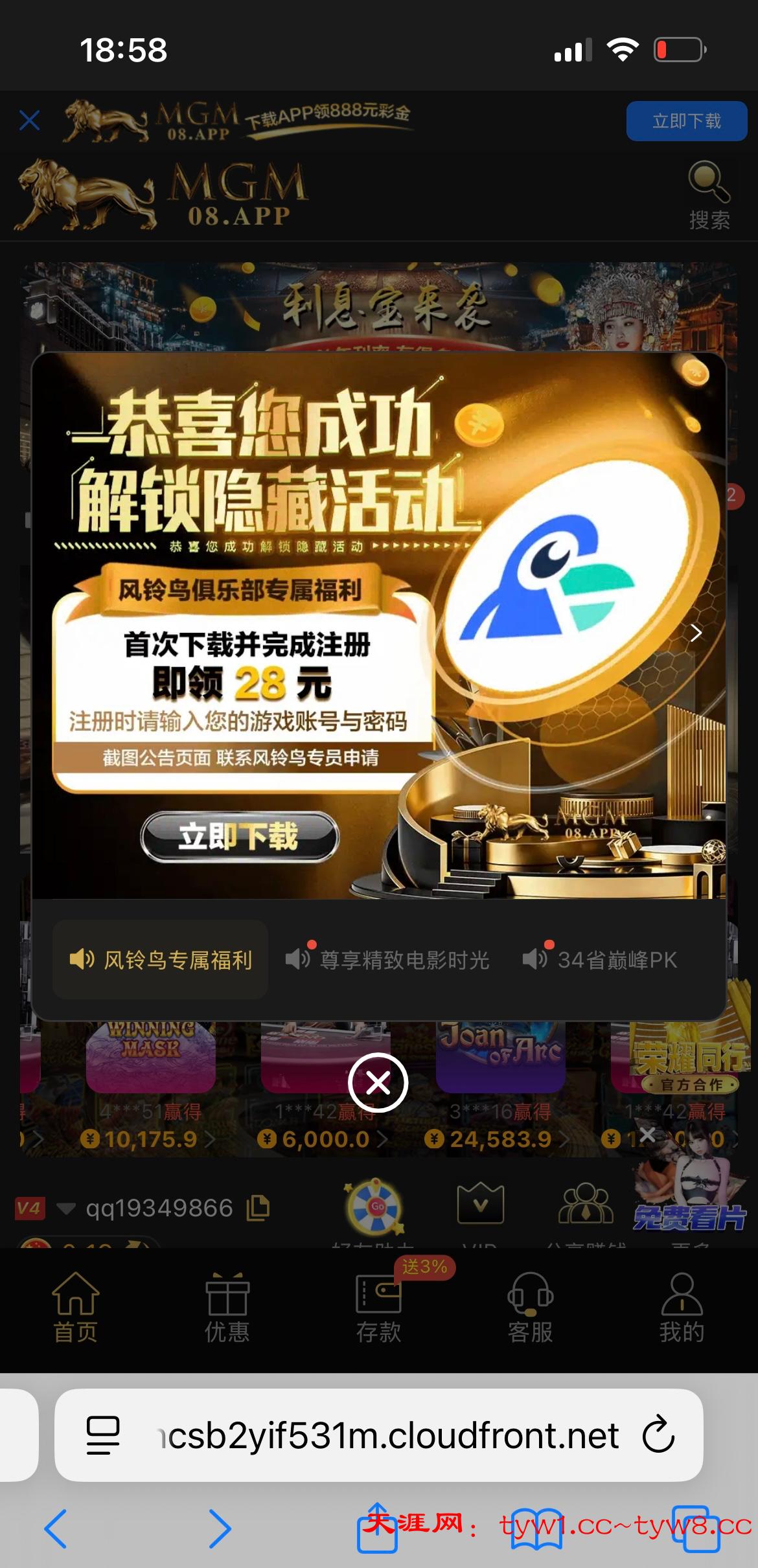758x1568 pixels.
Task: Open the 搜索 search icon
Action: coord(709,194)
